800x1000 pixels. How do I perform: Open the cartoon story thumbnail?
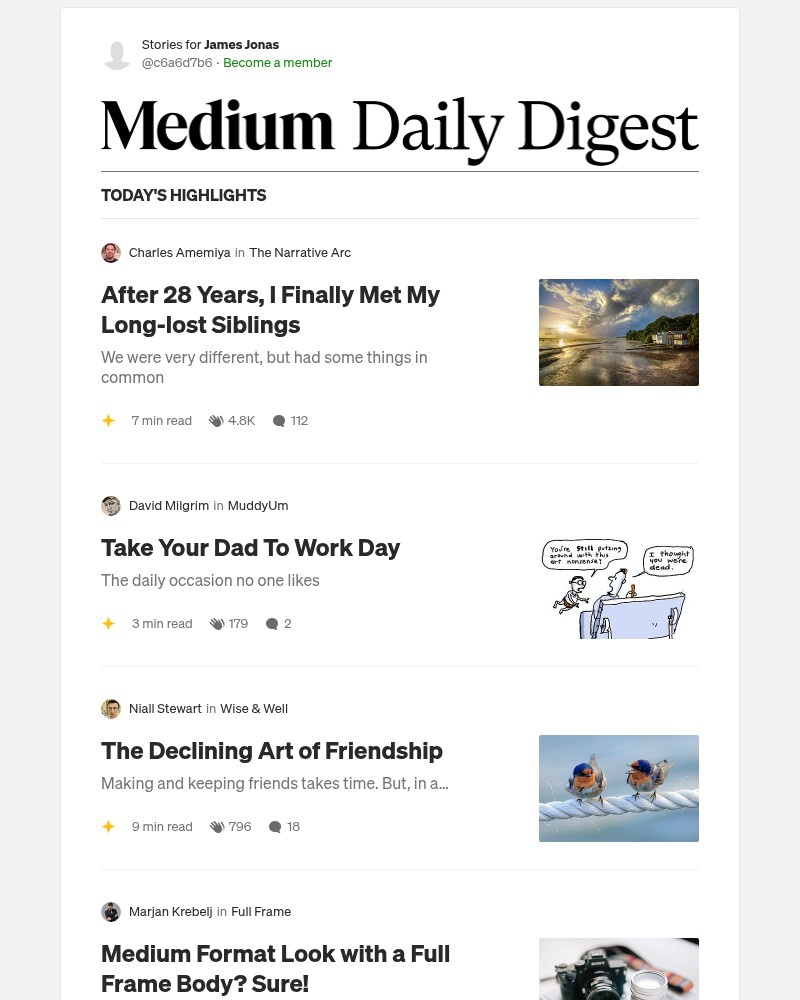[x=618, y=586]
